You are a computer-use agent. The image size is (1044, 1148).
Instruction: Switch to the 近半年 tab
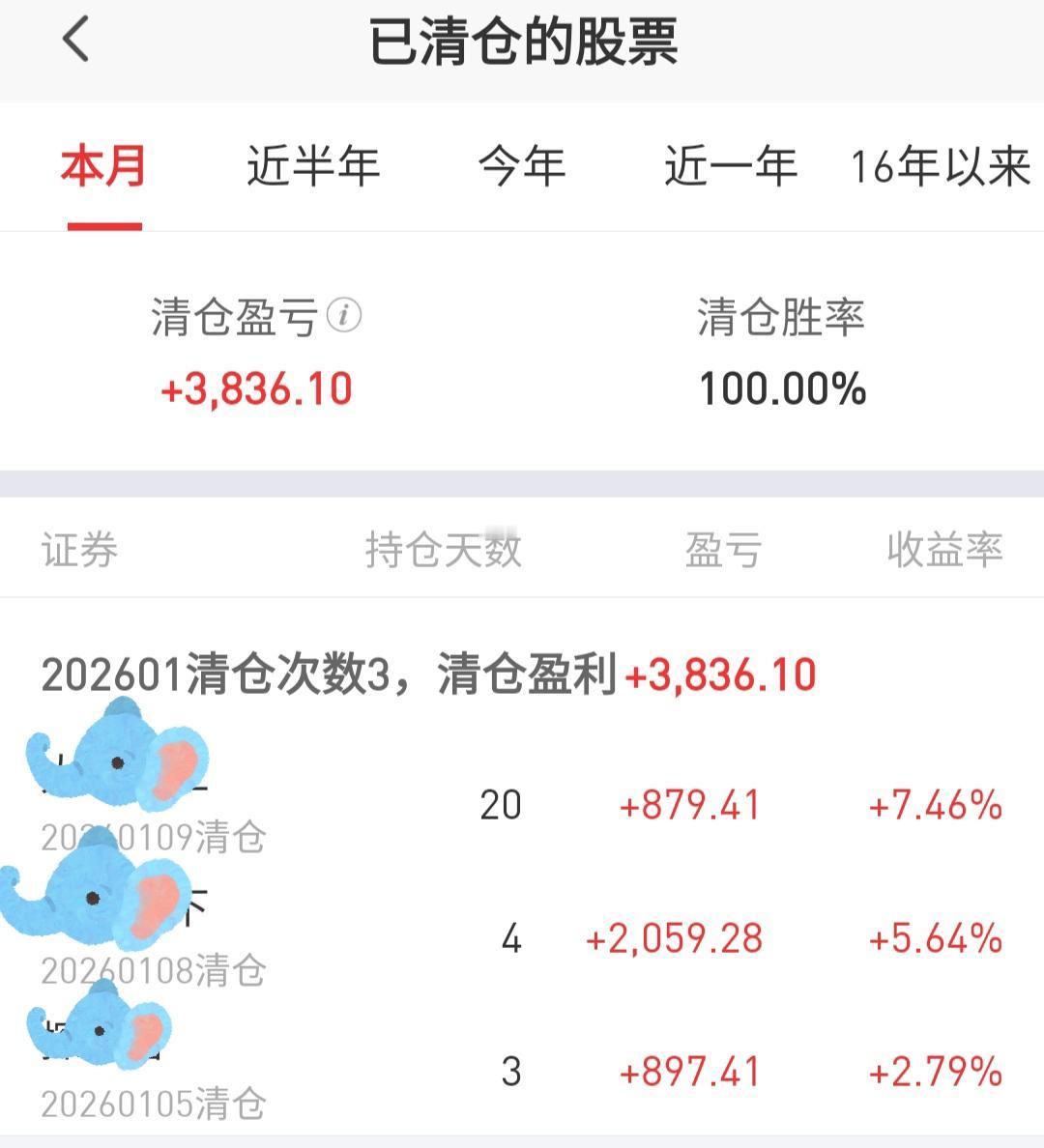(311, 166)
